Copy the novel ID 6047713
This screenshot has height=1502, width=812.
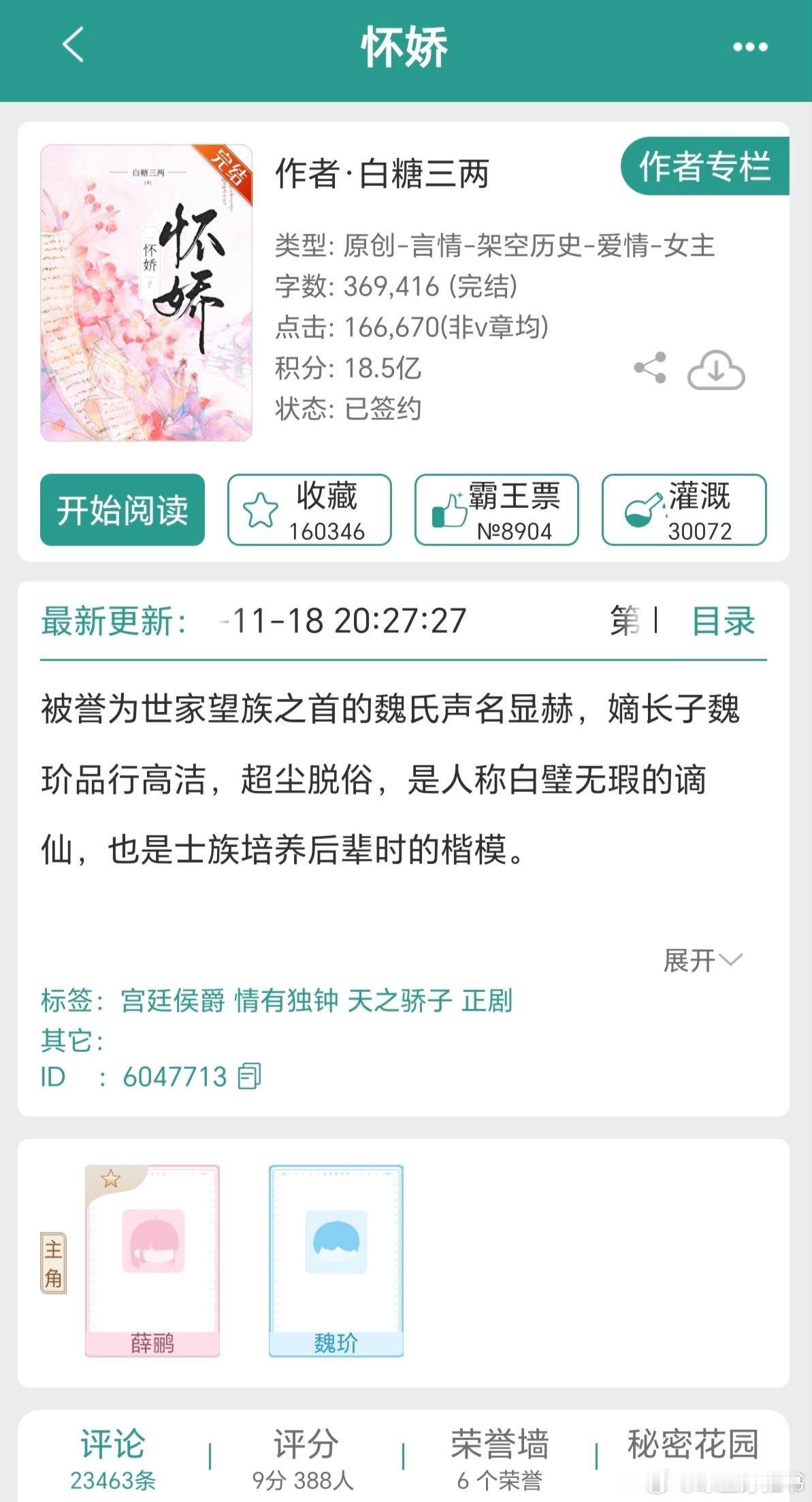pyautogui.click(x=249, y=1076)
